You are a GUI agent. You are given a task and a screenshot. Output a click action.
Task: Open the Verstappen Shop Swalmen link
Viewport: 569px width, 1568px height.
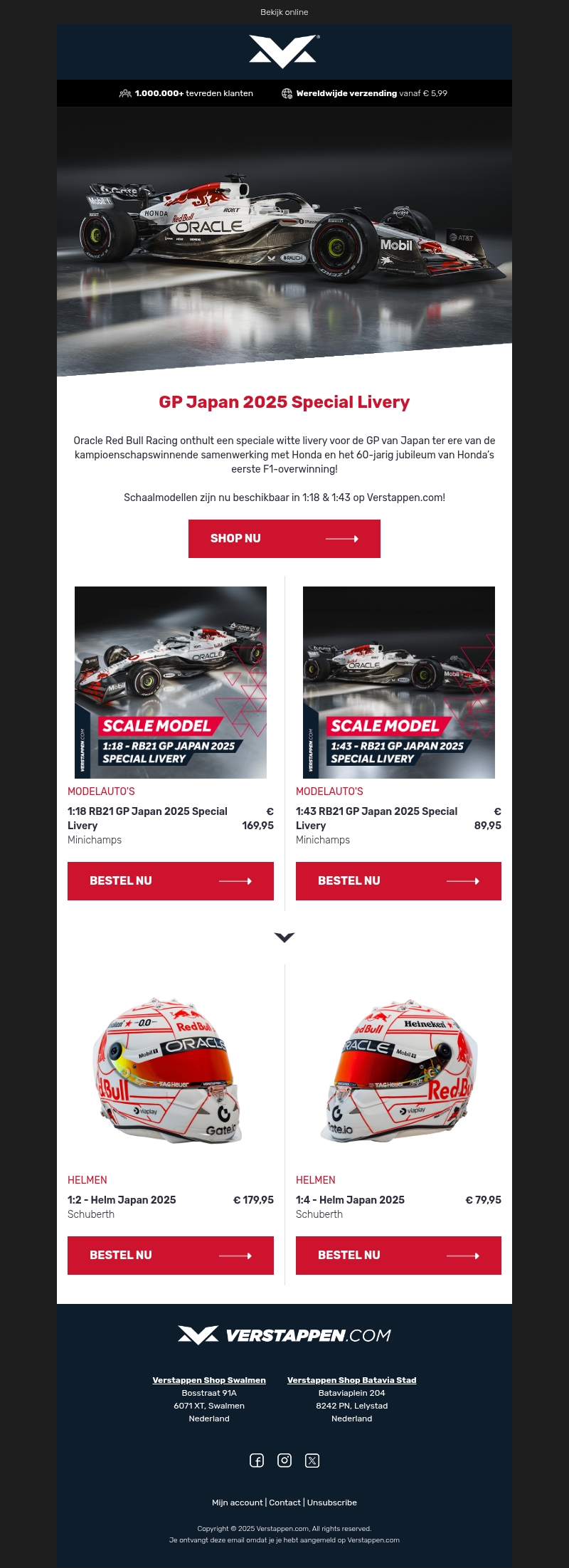click(x=209, y=1380)
